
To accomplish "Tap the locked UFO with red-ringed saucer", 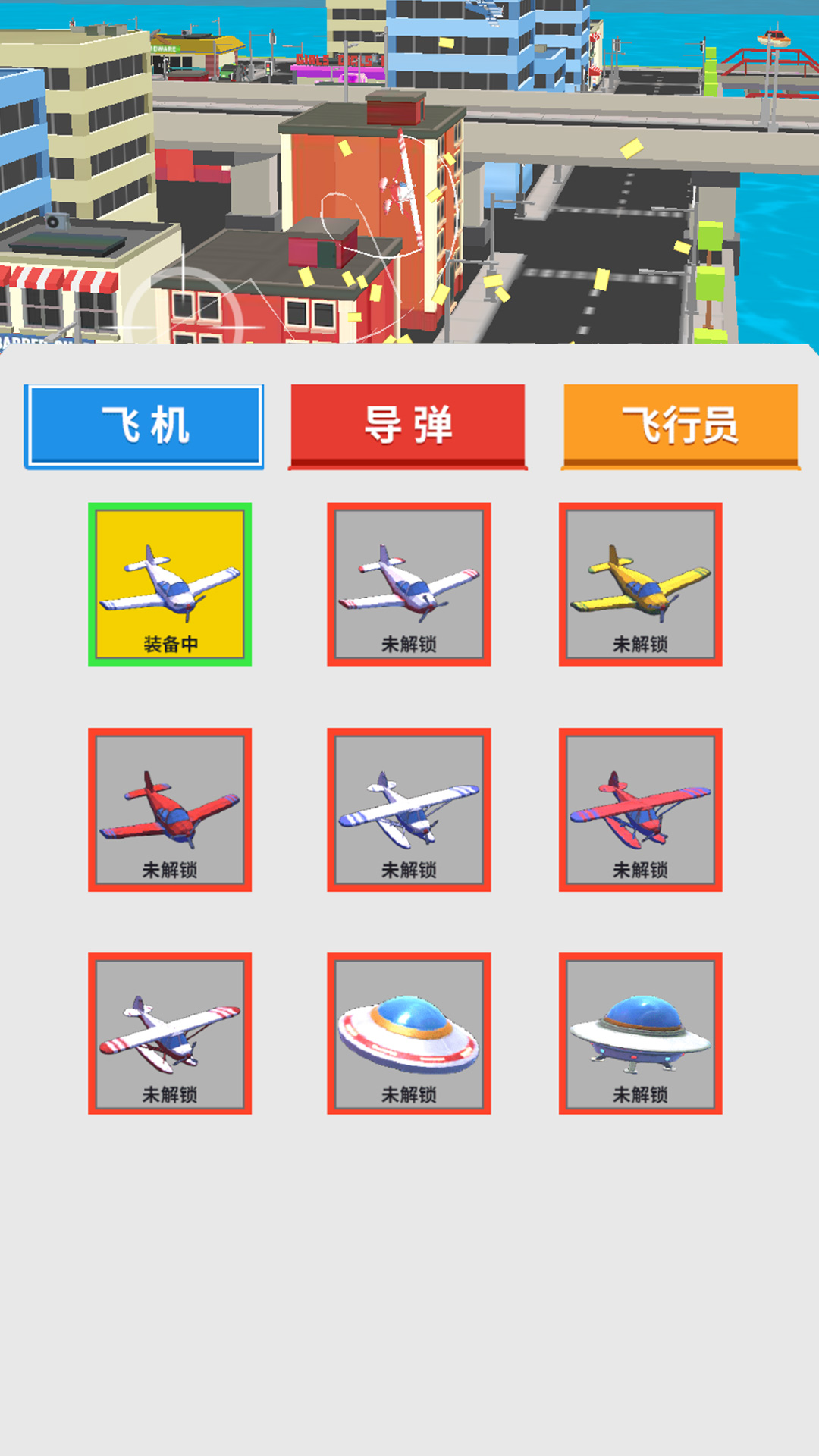I will pos(409,1034).
